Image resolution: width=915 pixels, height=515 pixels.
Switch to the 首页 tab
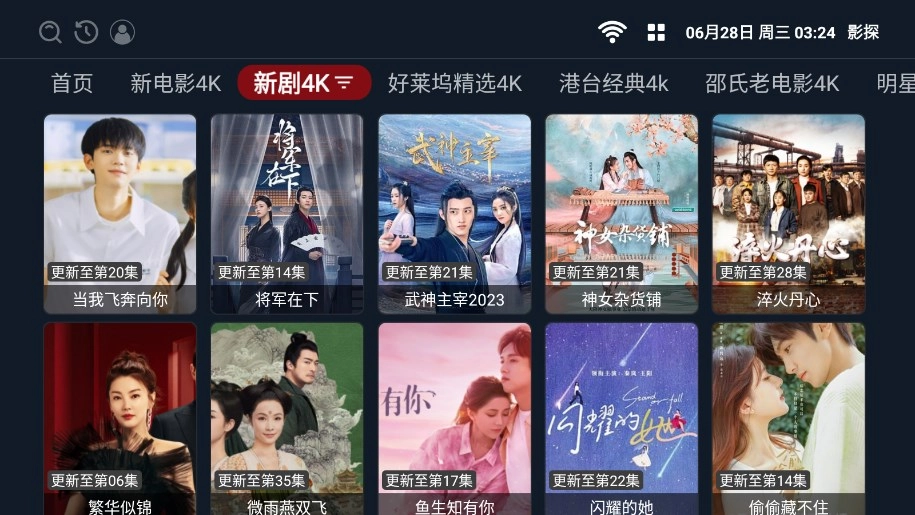72,83
